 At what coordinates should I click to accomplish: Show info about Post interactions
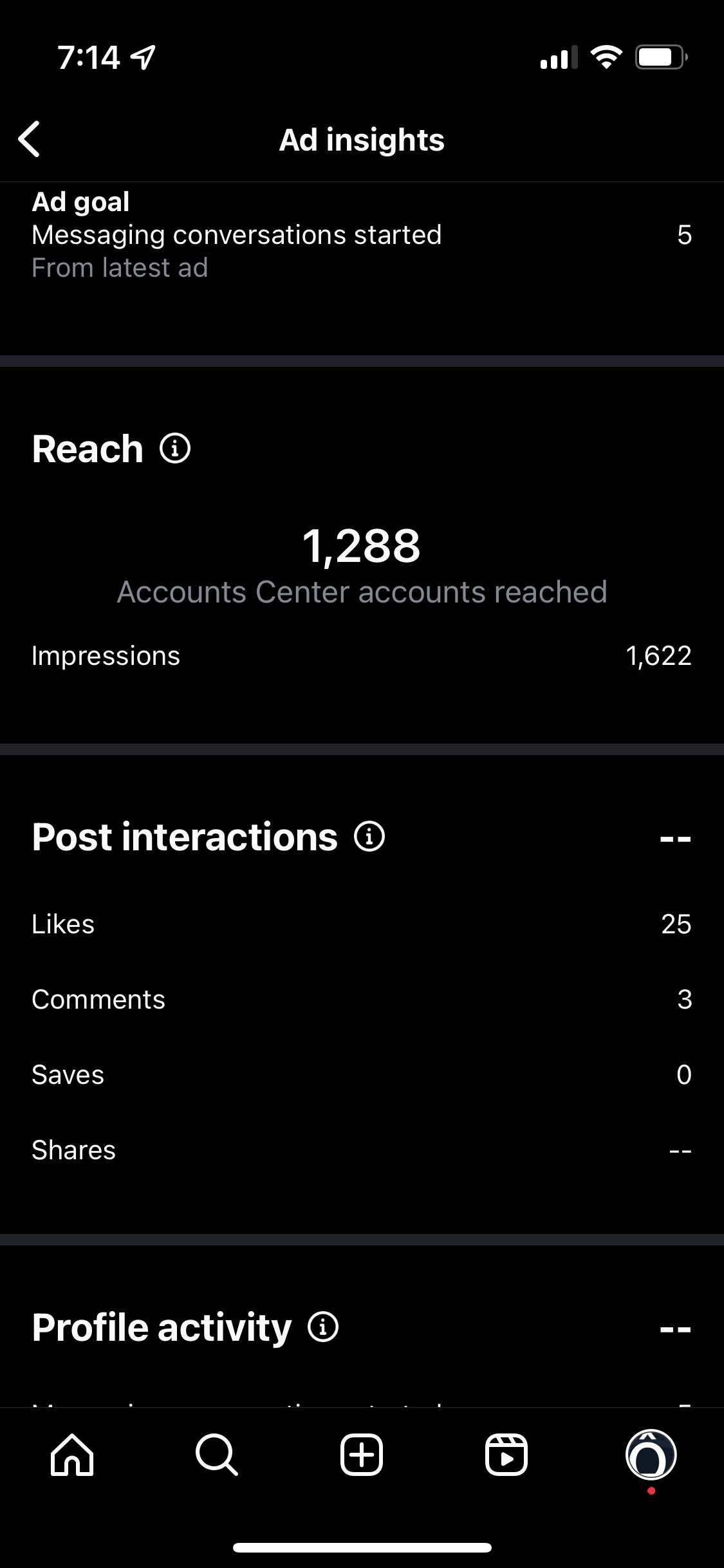pyautogui.click(x=369, y=836)
